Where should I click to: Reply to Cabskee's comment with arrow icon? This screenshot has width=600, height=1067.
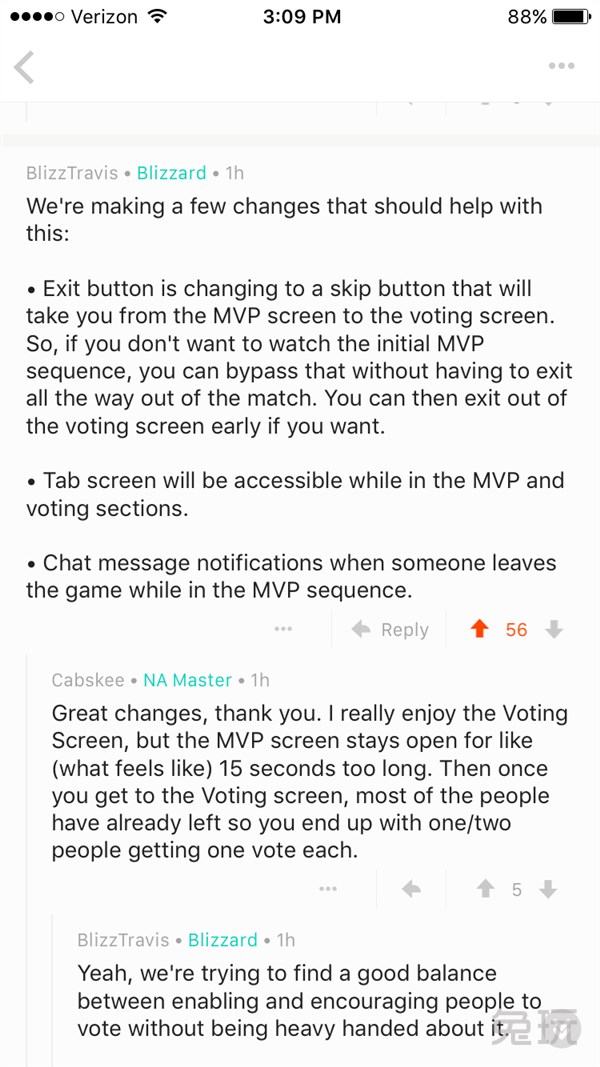411,888
